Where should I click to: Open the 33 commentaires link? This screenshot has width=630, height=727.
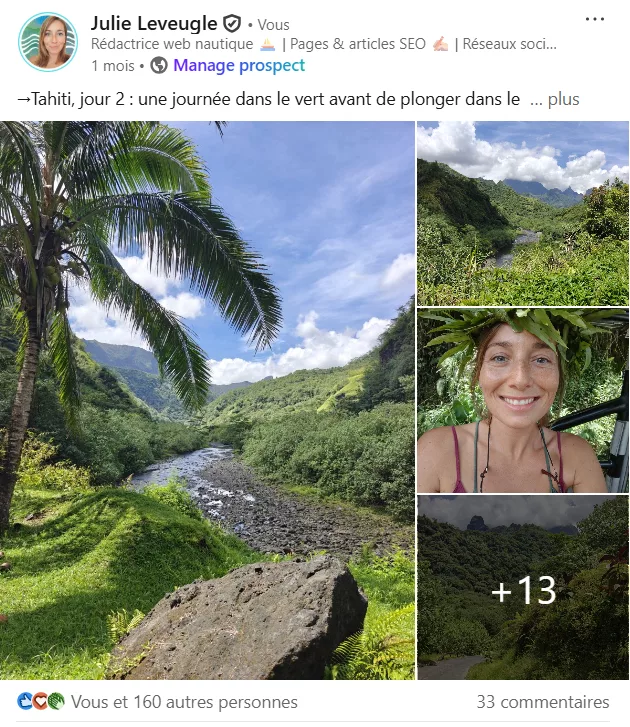[x=542, y=702]
